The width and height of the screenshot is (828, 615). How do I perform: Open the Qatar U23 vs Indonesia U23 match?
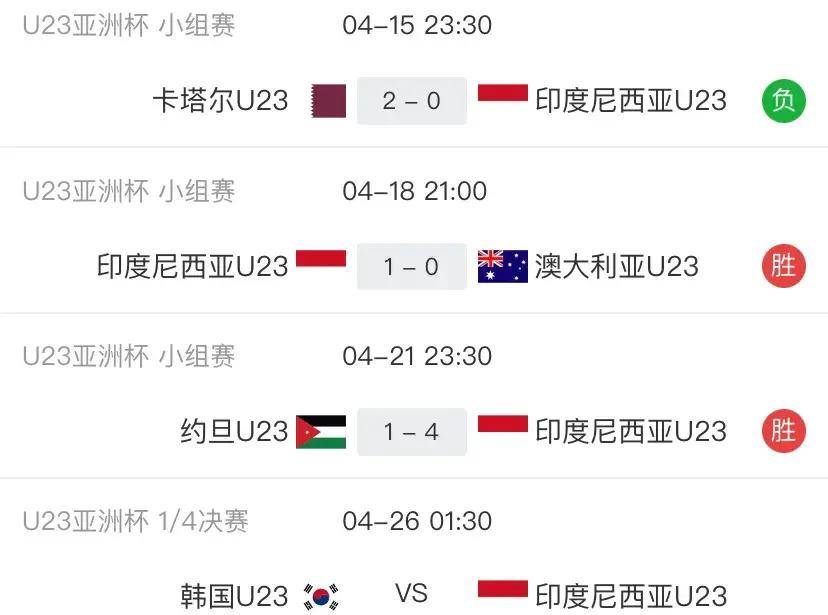(x=412, y=100)
